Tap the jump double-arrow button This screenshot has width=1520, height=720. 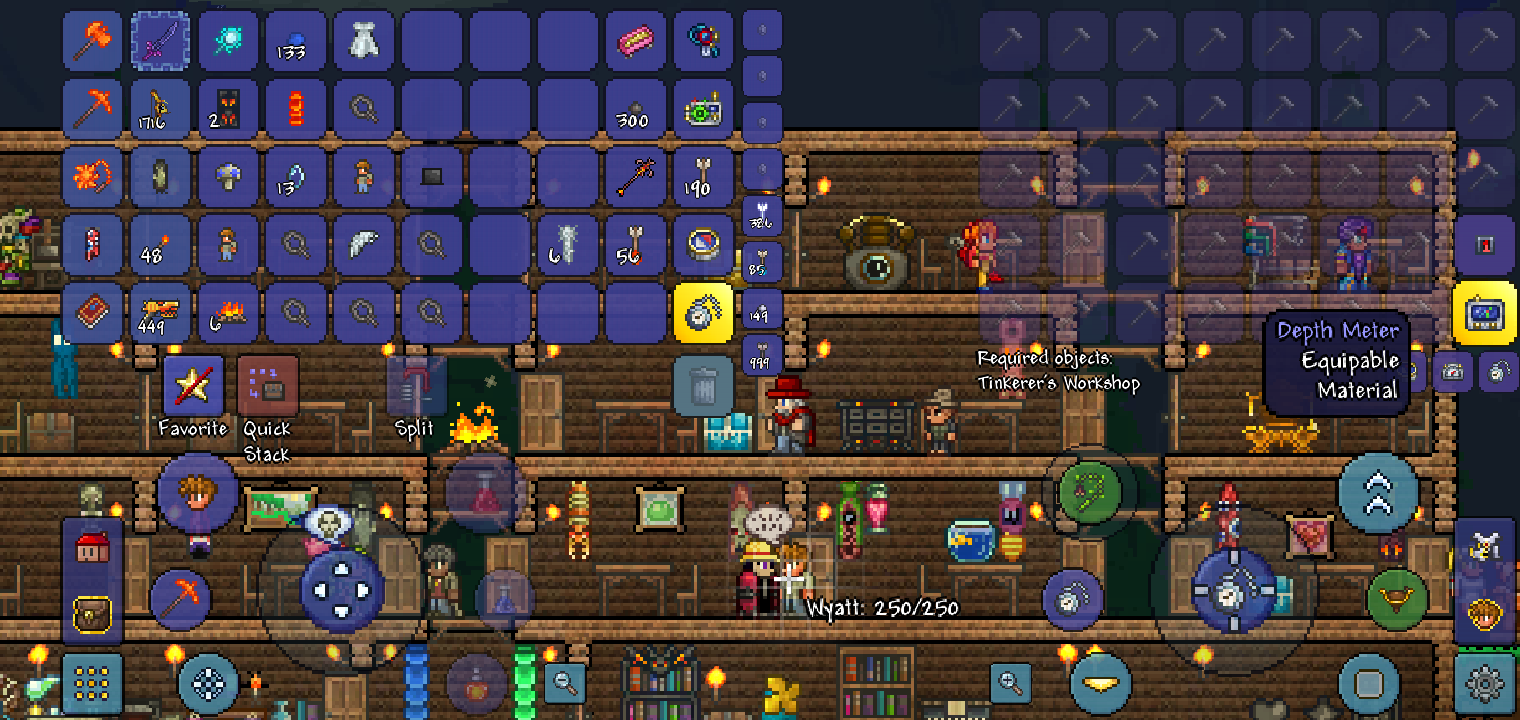click(x=1377, y=492)
